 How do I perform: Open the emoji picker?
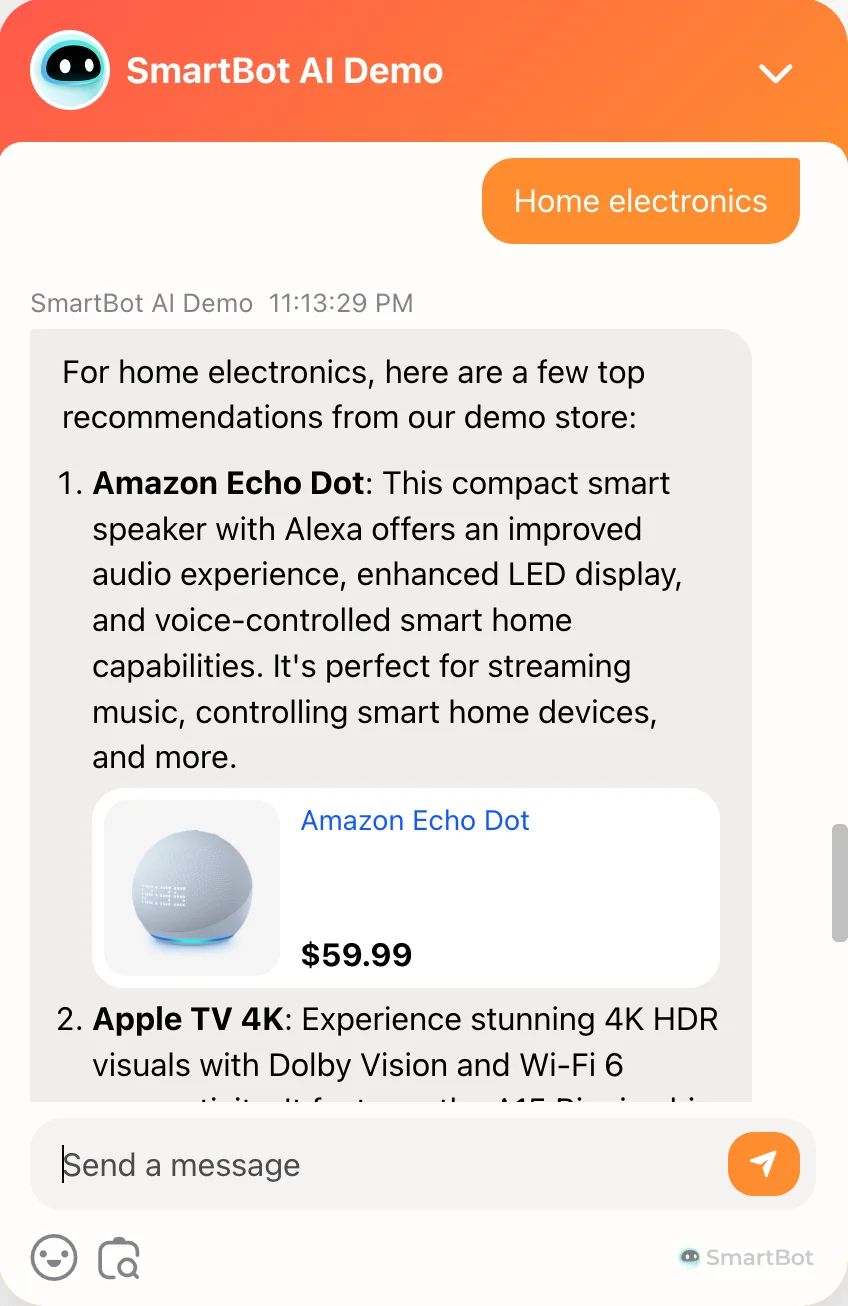click(x=54, y=1257)
